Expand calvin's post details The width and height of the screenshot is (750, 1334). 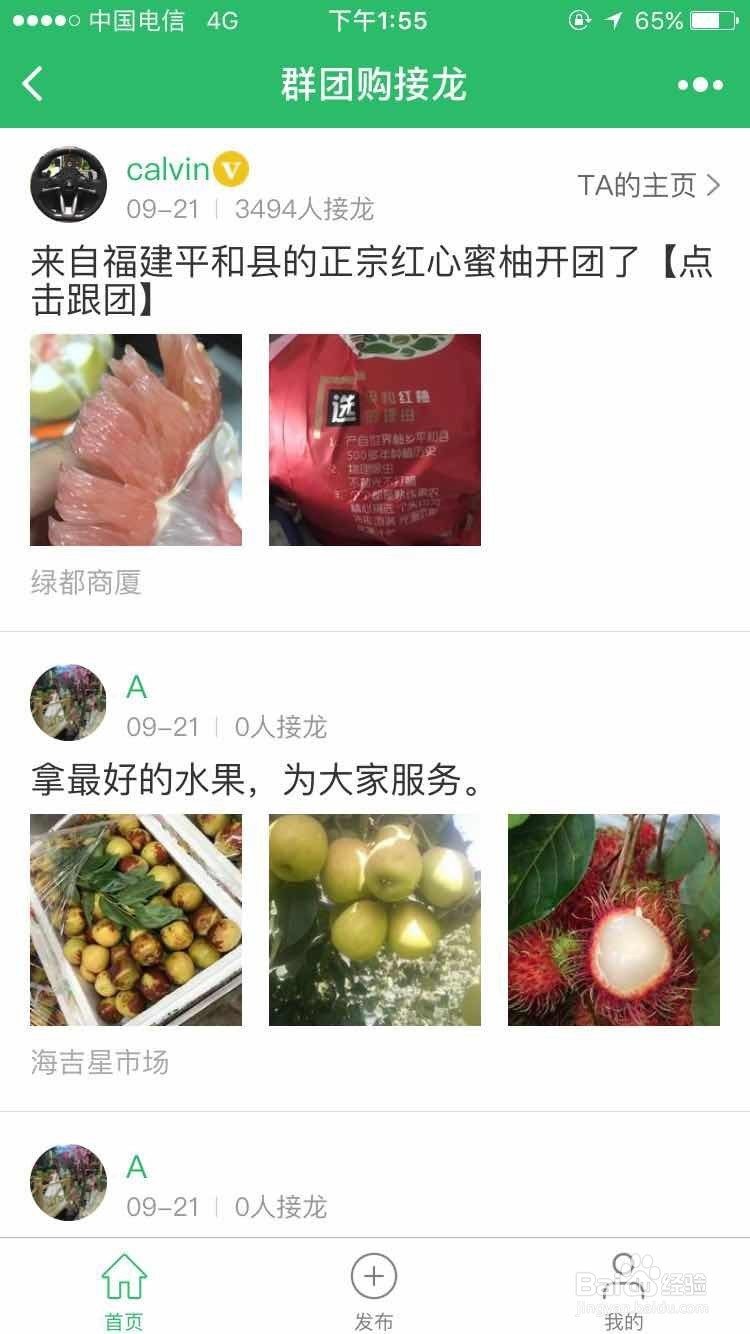point(375,277)
